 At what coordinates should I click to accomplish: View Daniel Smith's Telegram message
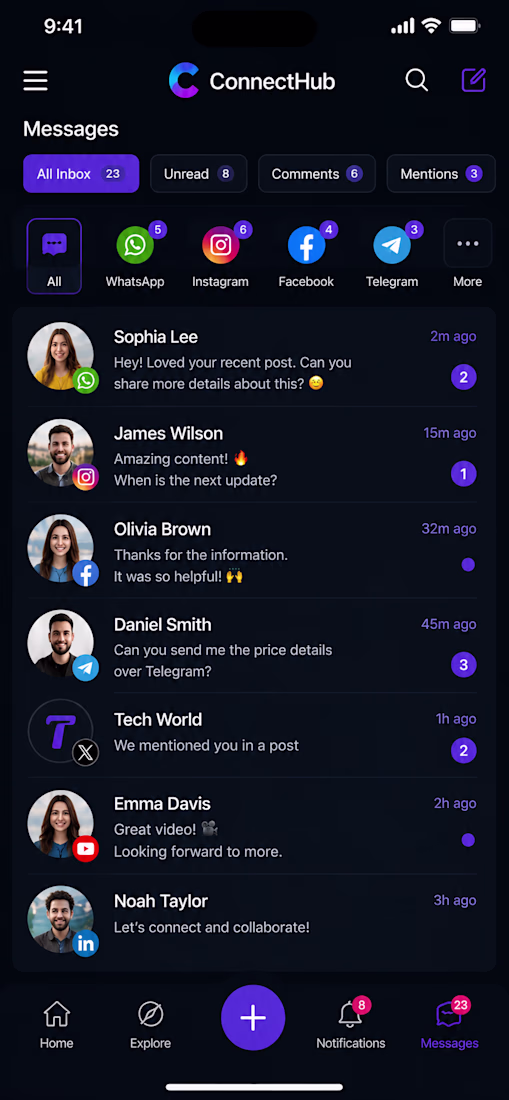(252, 645)
